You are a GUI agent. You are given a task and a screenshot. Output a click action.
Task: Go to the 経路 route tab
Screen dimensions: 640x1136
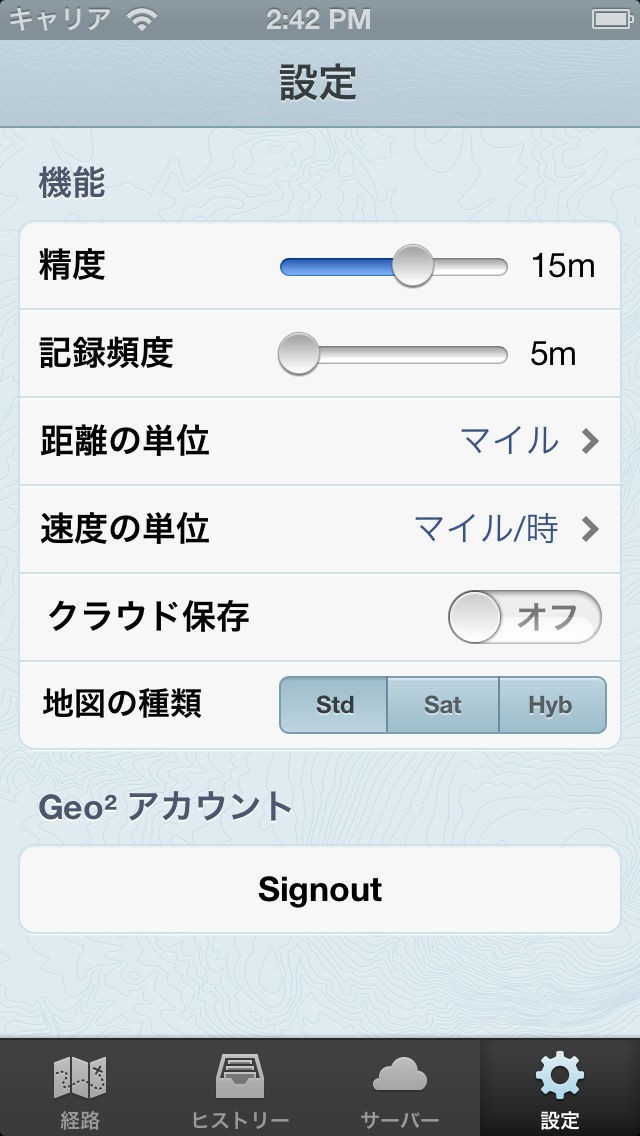point(80,1090)
